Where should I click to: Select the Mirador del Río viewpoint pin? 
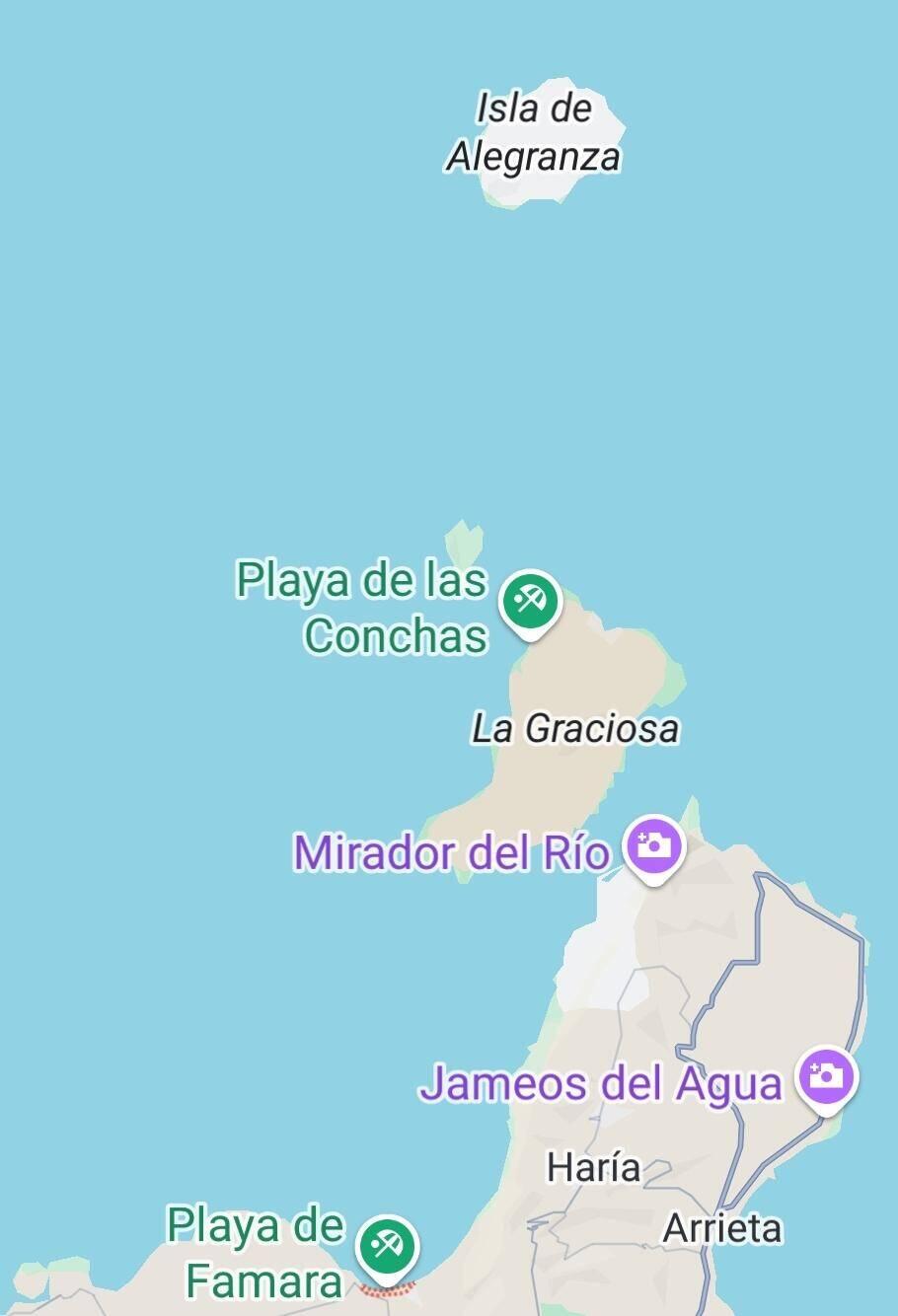coord(654,846)
